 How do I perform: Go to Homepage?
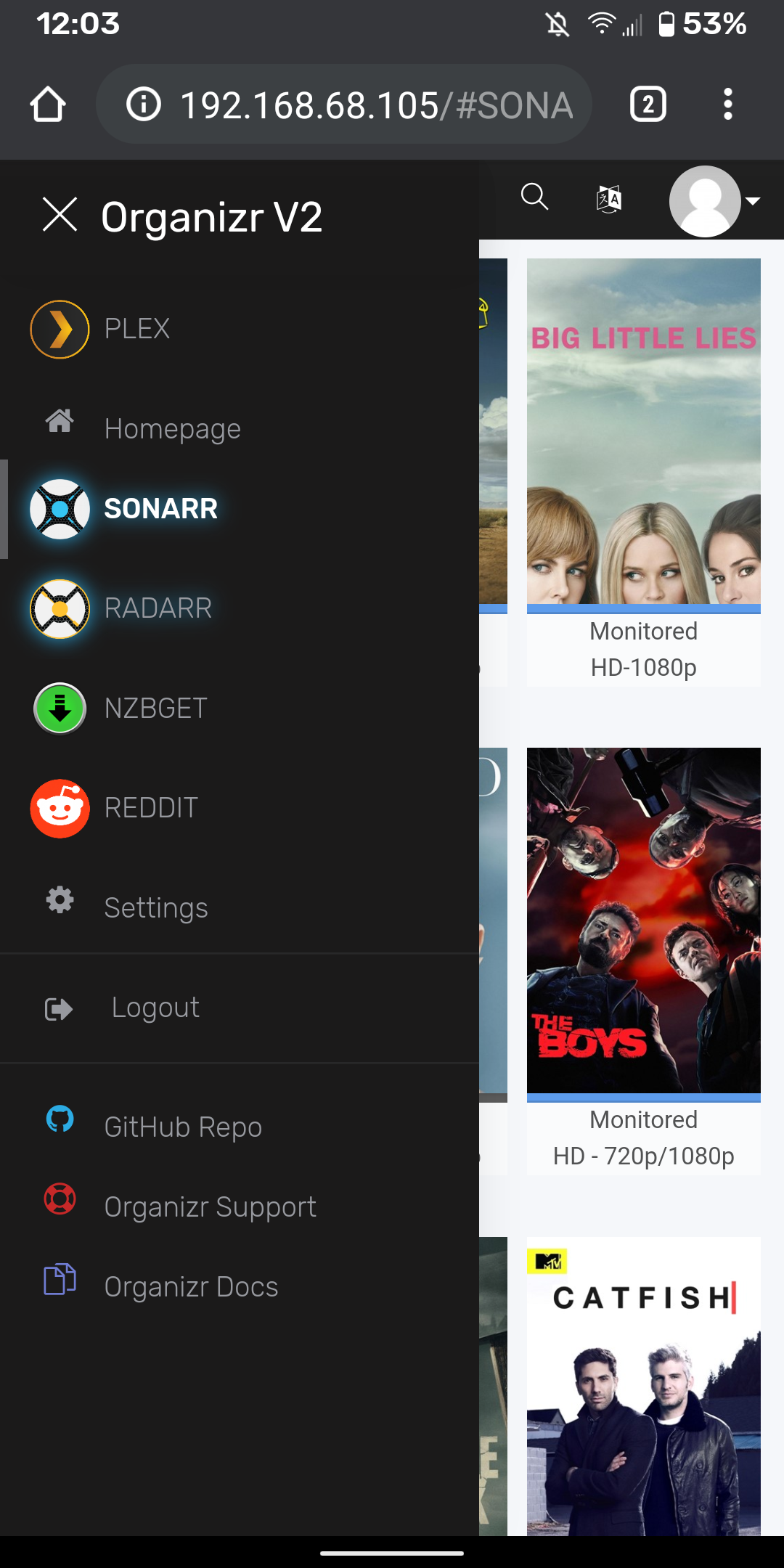click(172, 429)
